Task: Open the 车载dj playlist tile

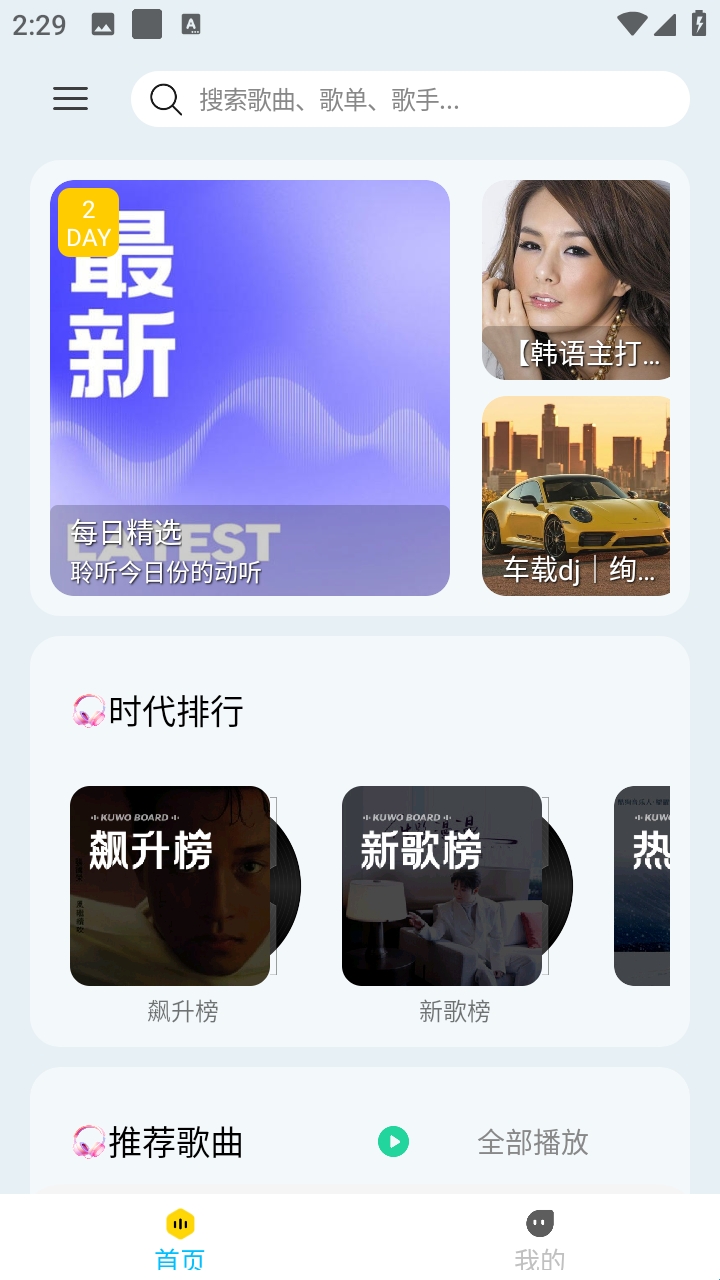Action: (576, 496)
